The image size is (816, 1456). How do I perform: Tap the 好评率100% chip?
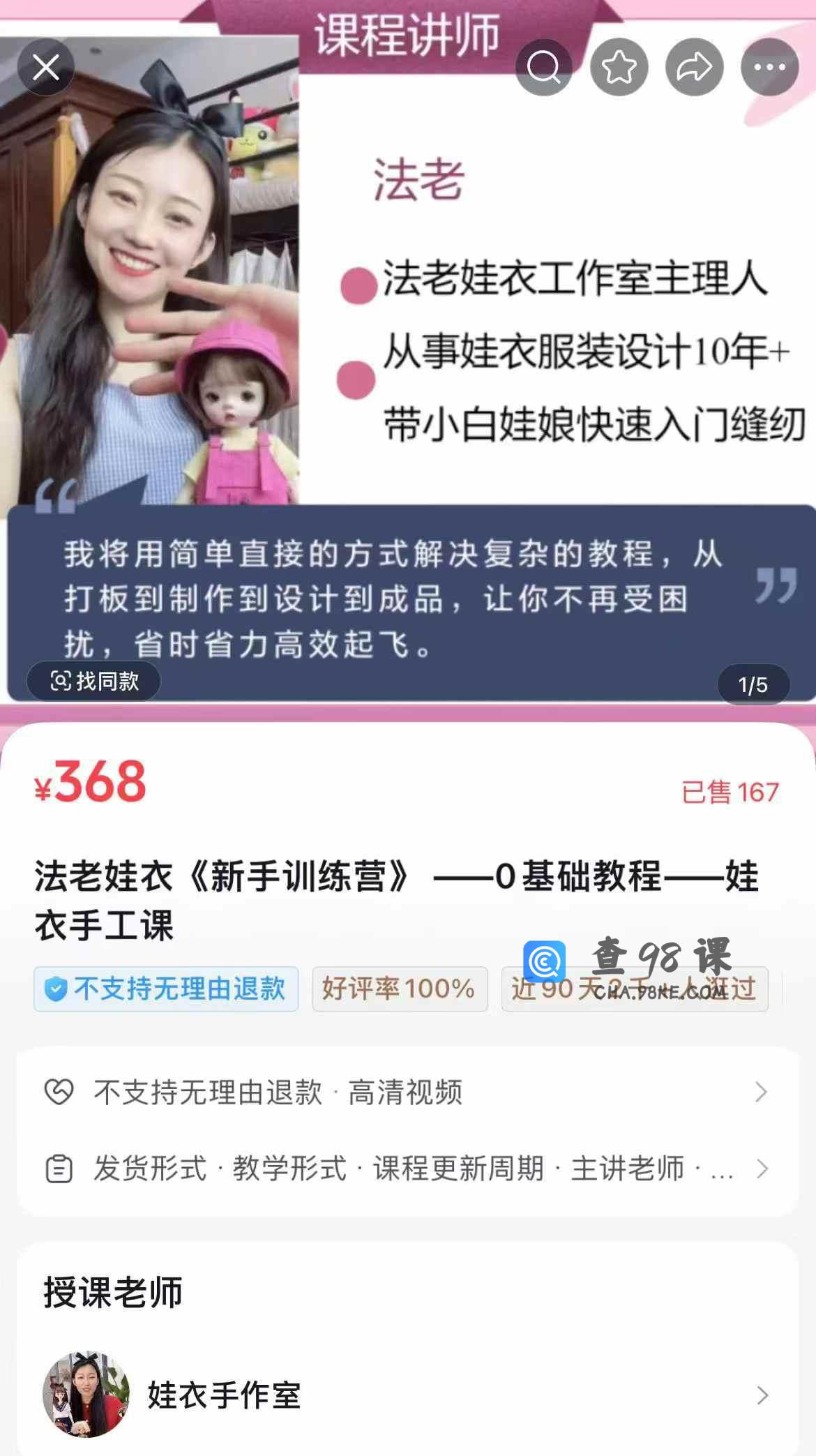pos(399,989)
